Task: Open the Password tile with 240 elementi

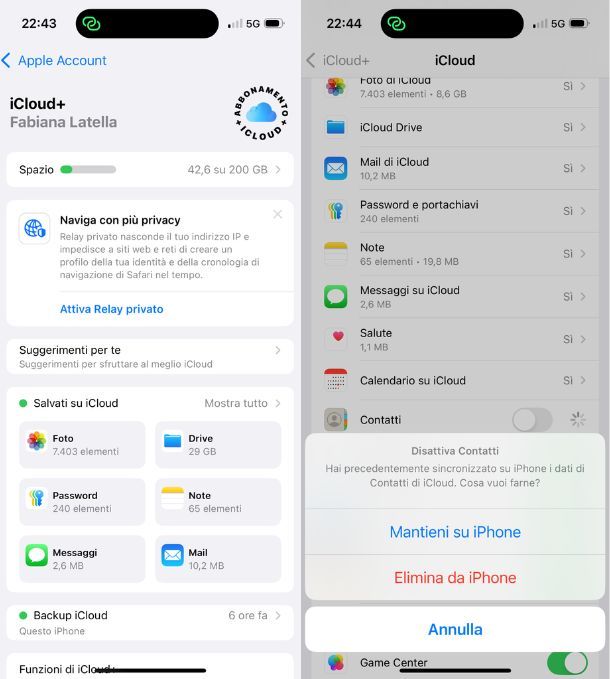Action: (82, 501)
